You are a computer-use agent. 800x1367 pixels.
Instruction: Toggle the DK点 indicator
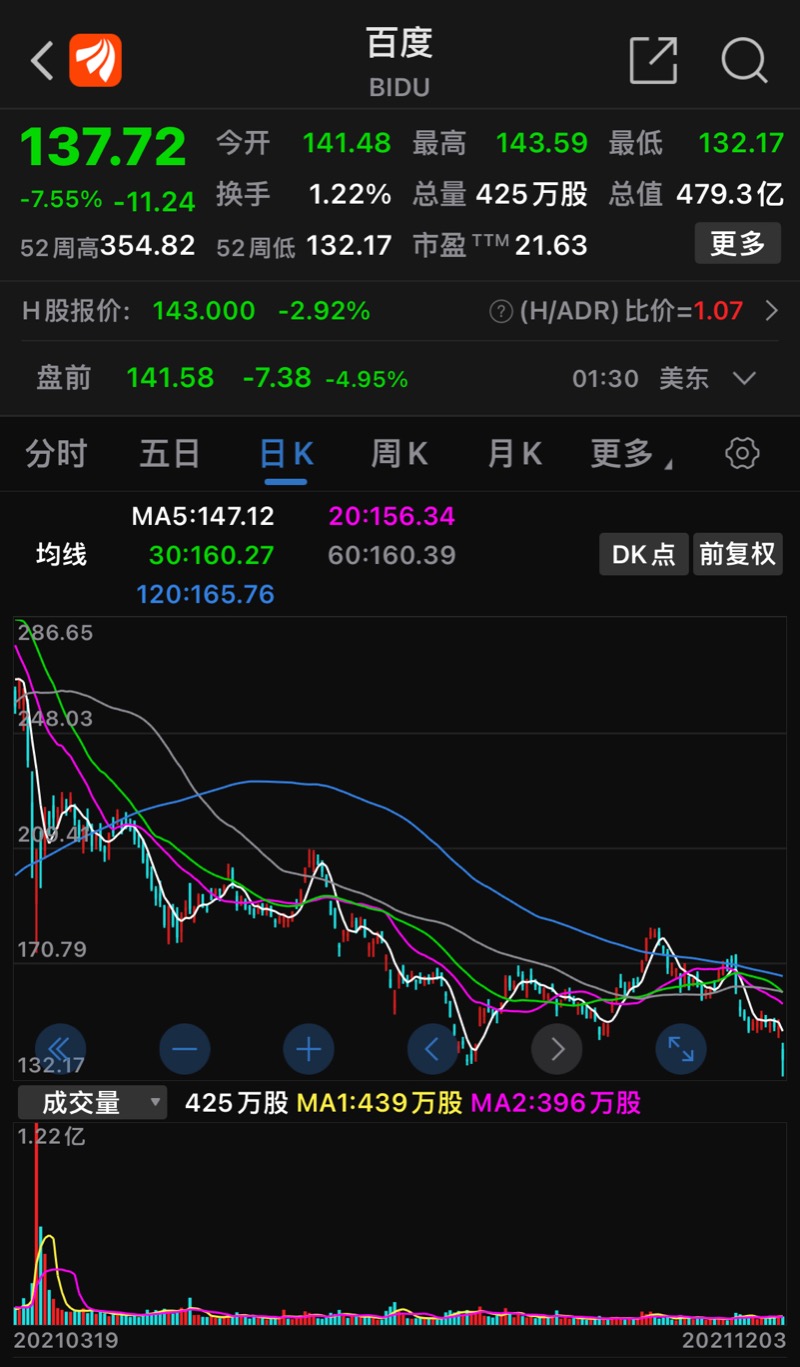pyautogui.click(x=643, y=554)
